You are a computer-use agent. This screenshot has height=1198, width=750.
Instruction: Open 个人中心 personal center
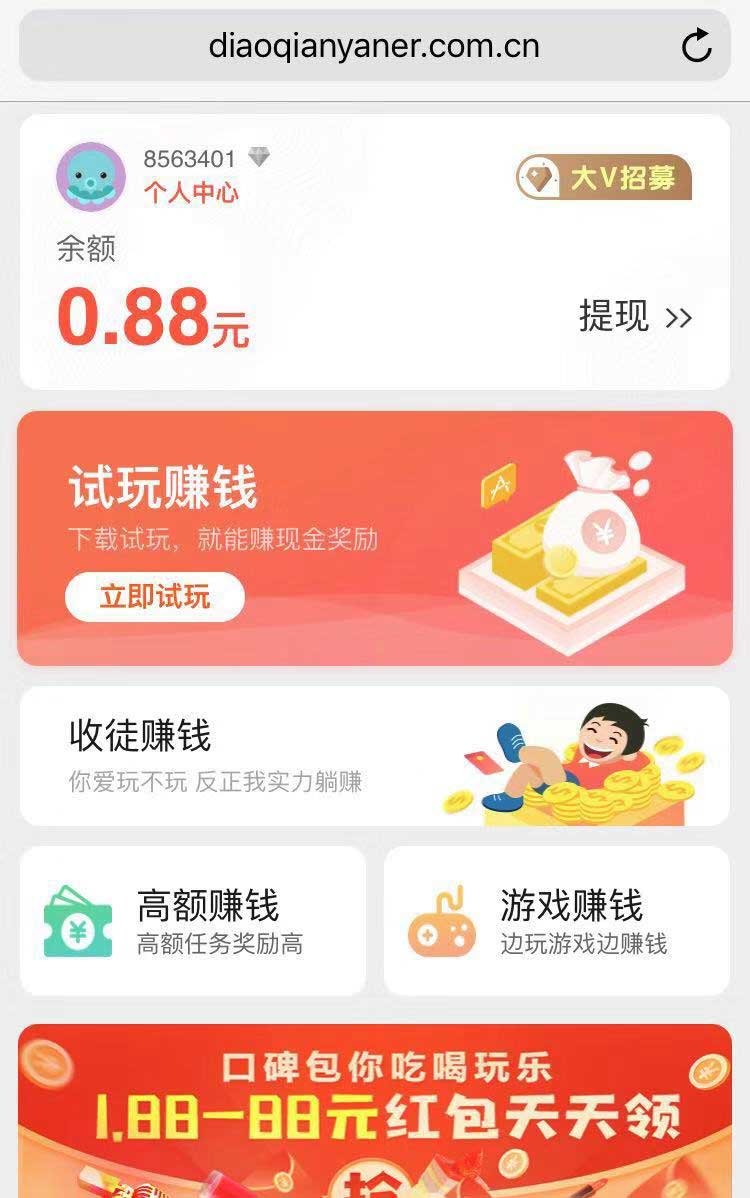[x=191, y=192]
